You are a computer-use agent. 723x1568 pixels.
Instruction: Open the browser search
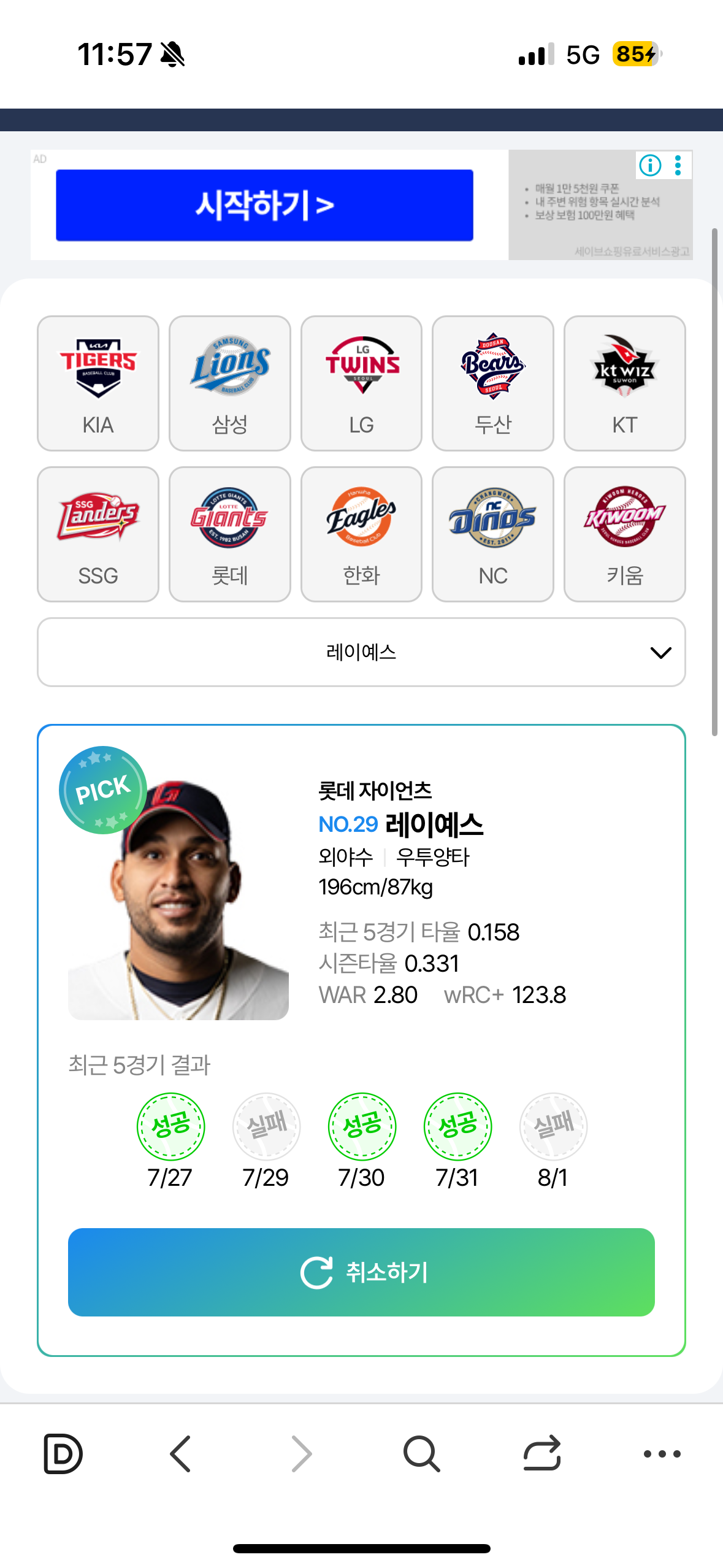(x=421, y=1453)
